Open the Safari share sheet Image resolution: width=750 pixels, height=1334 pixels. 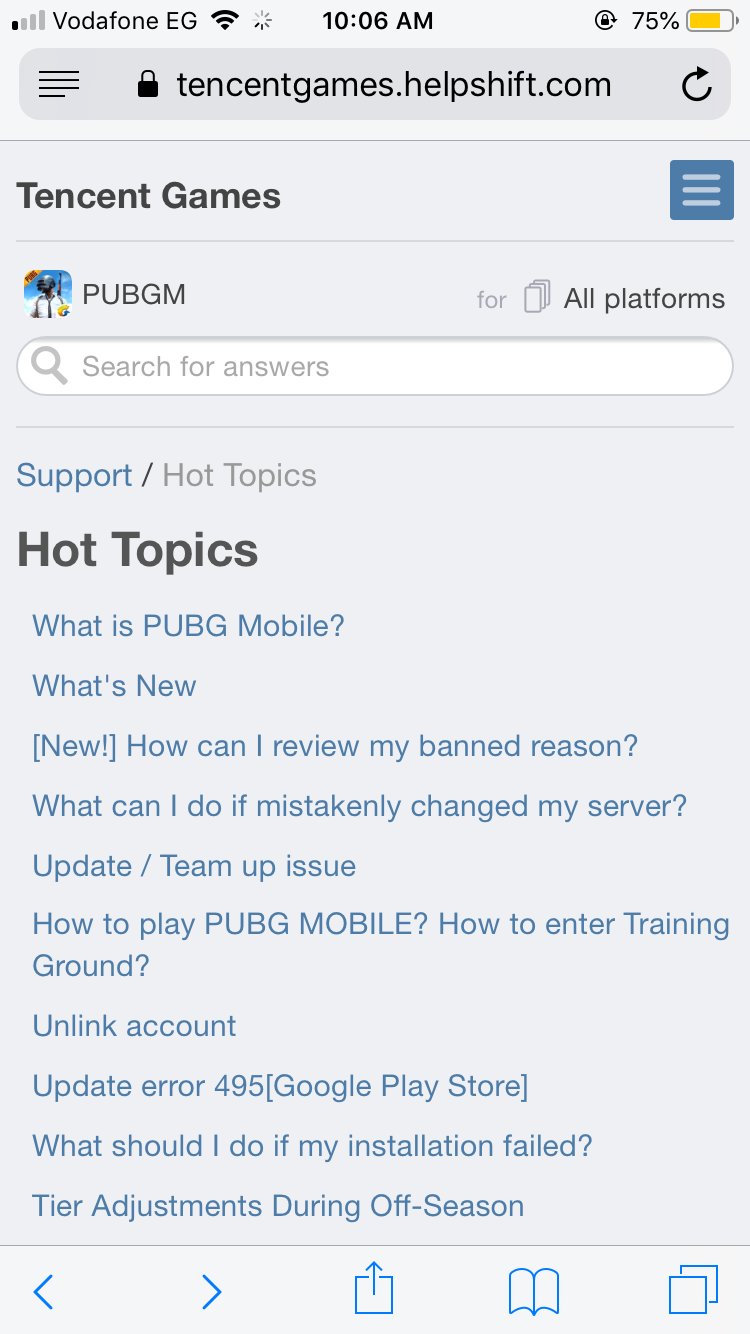pos(374,1289)
